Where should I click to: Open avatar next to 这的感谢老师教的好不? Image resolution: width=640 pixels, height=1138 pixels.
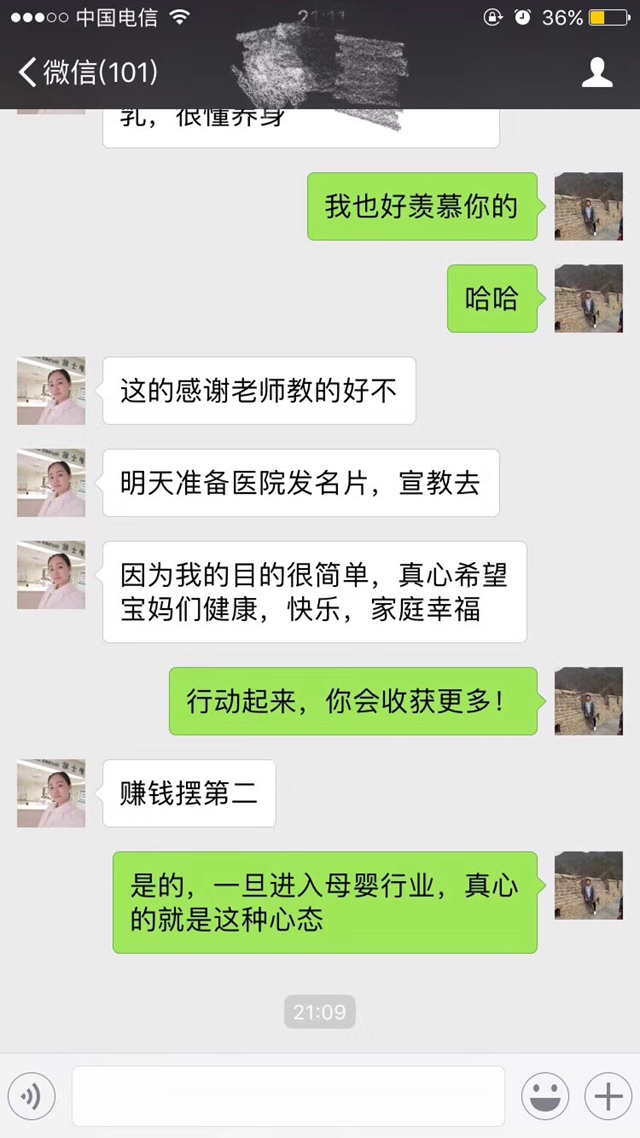pos(51,391)
